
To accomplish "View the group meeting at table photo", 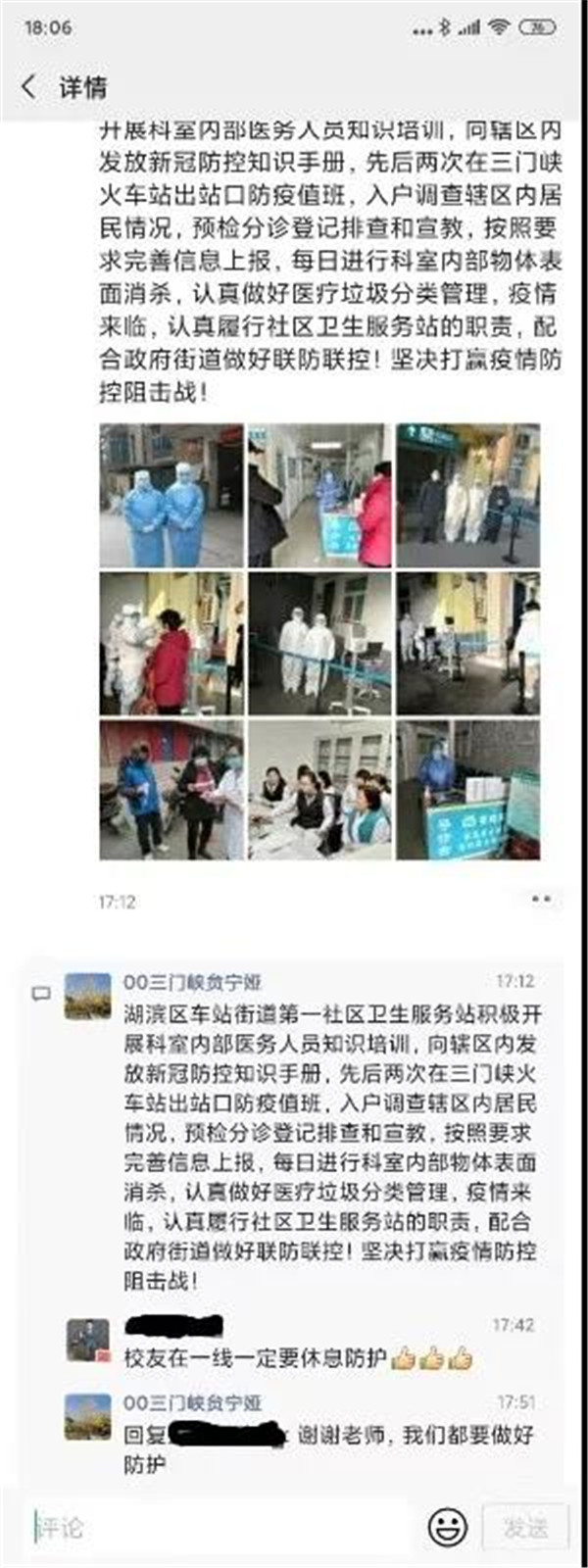I will (x=319, y=791).
